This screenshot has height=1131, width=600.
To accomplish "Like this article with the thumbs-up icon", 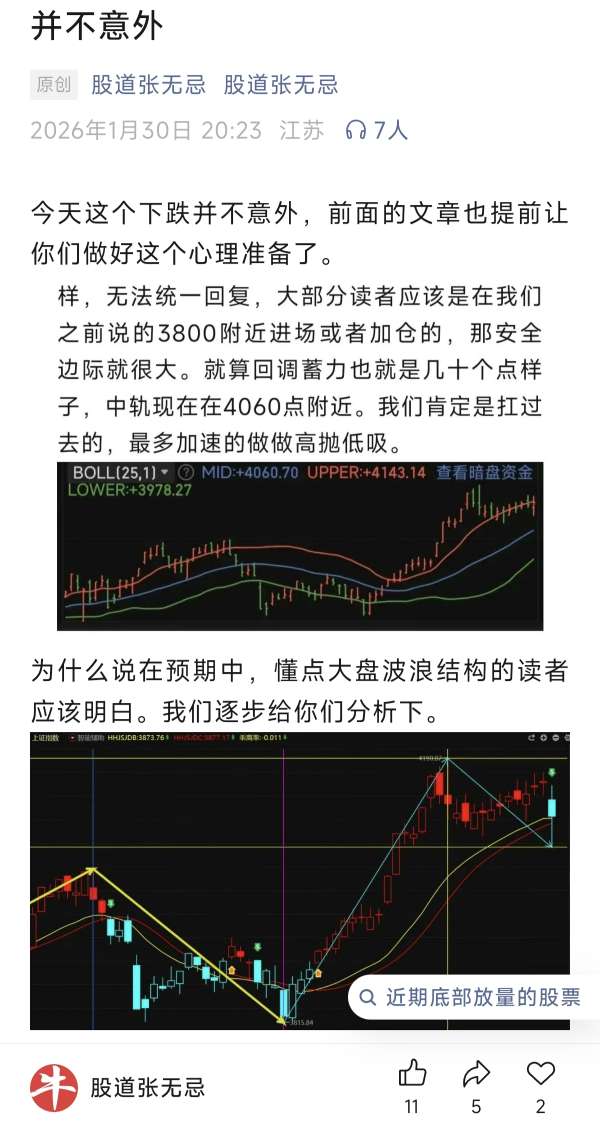I will 413,1075.
